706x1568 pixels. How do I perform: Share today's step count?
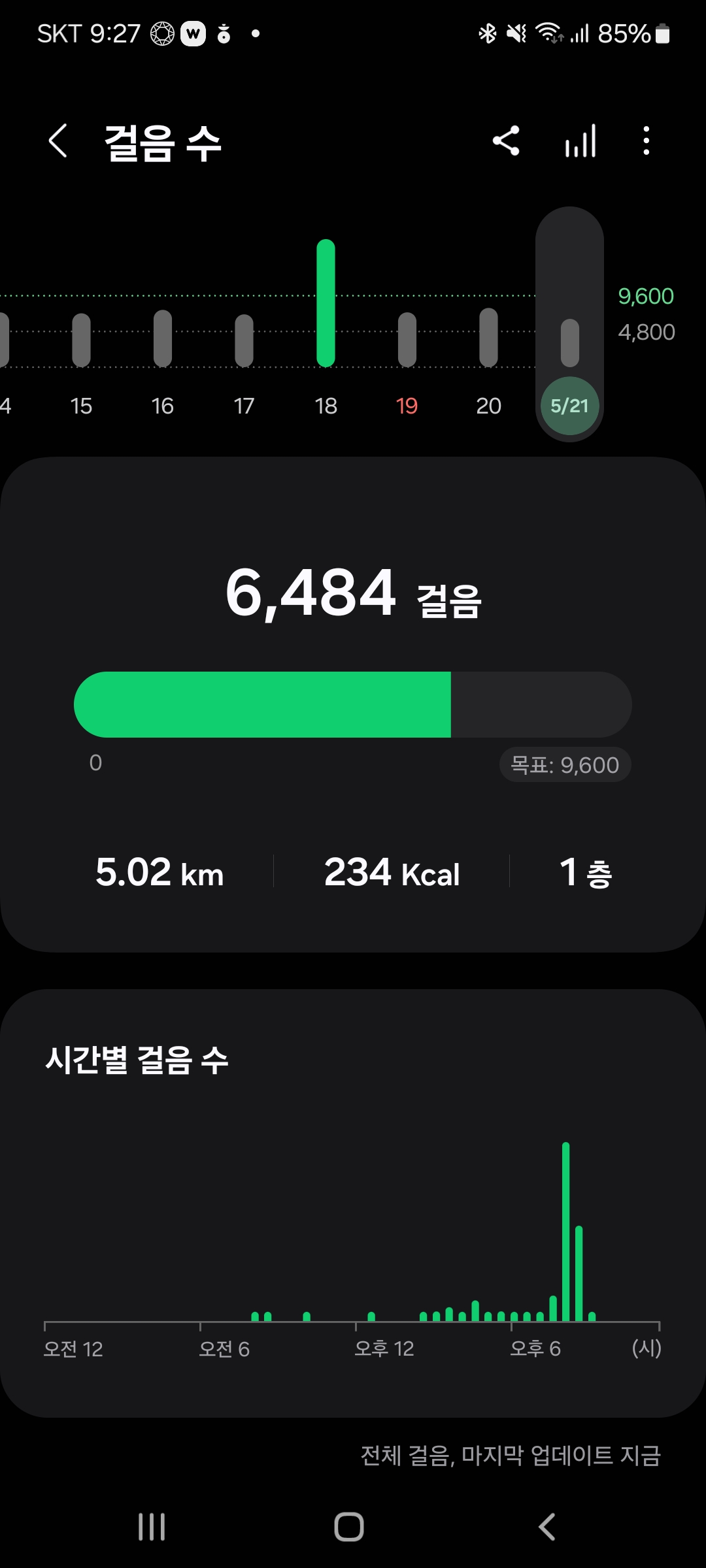pos(506,141)
